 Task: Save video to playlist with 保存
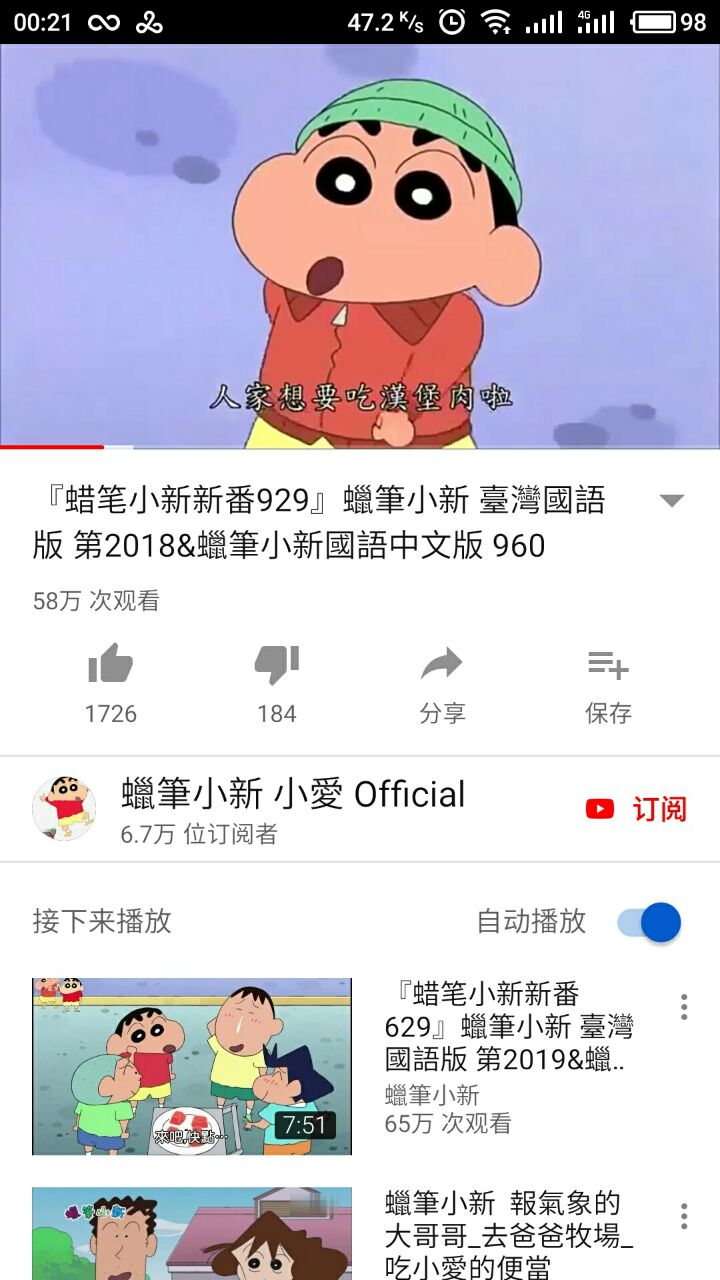[x=608, y=665]
